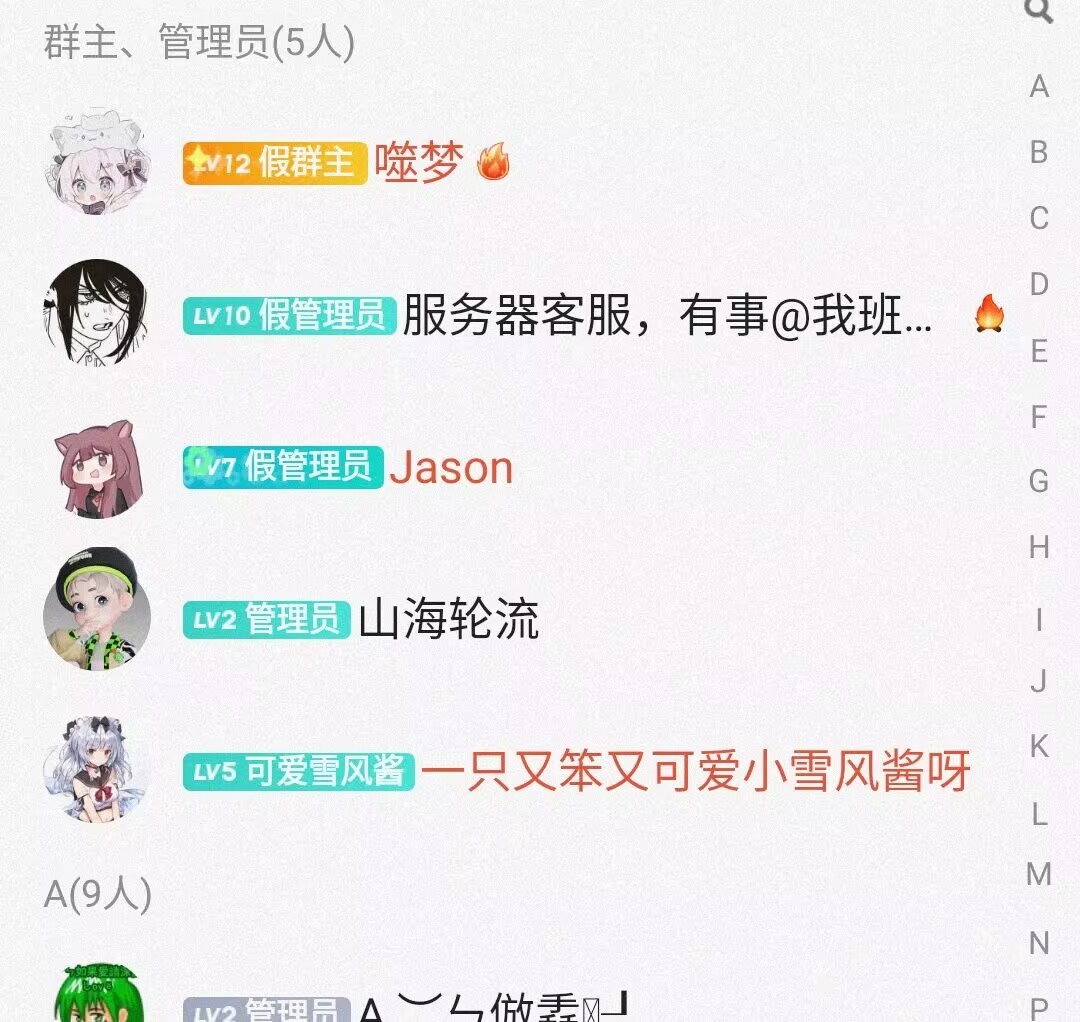The image size is (1080, 1022).
Task: Jump to letter E in the index
Action: pos(1039,351)
